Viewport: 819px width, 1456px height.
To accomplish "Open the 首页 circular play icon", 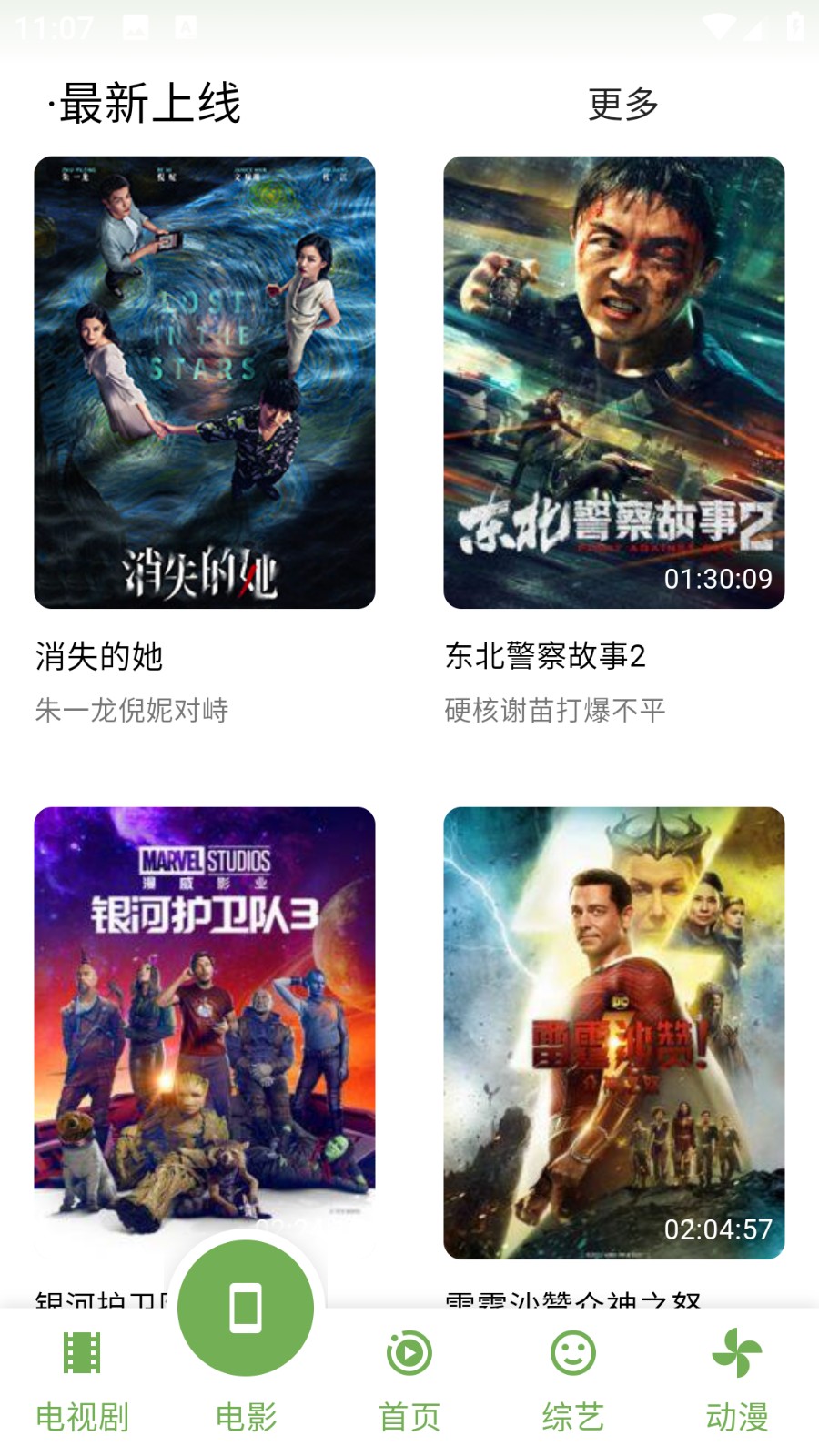I will [x=408, y=1353].
